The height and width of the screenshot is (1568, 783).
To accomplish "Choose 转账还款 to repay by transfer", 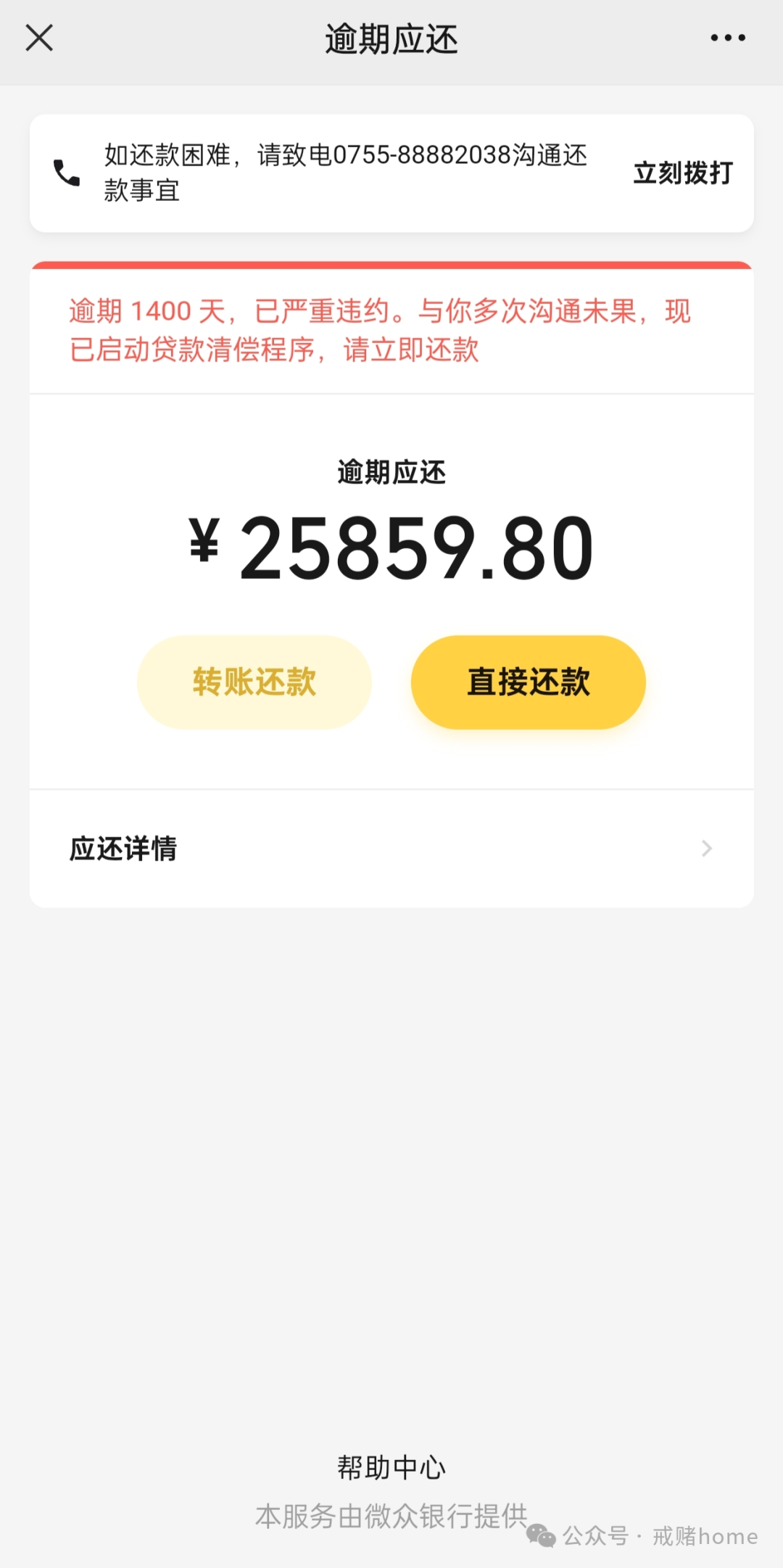I will 254,682.
